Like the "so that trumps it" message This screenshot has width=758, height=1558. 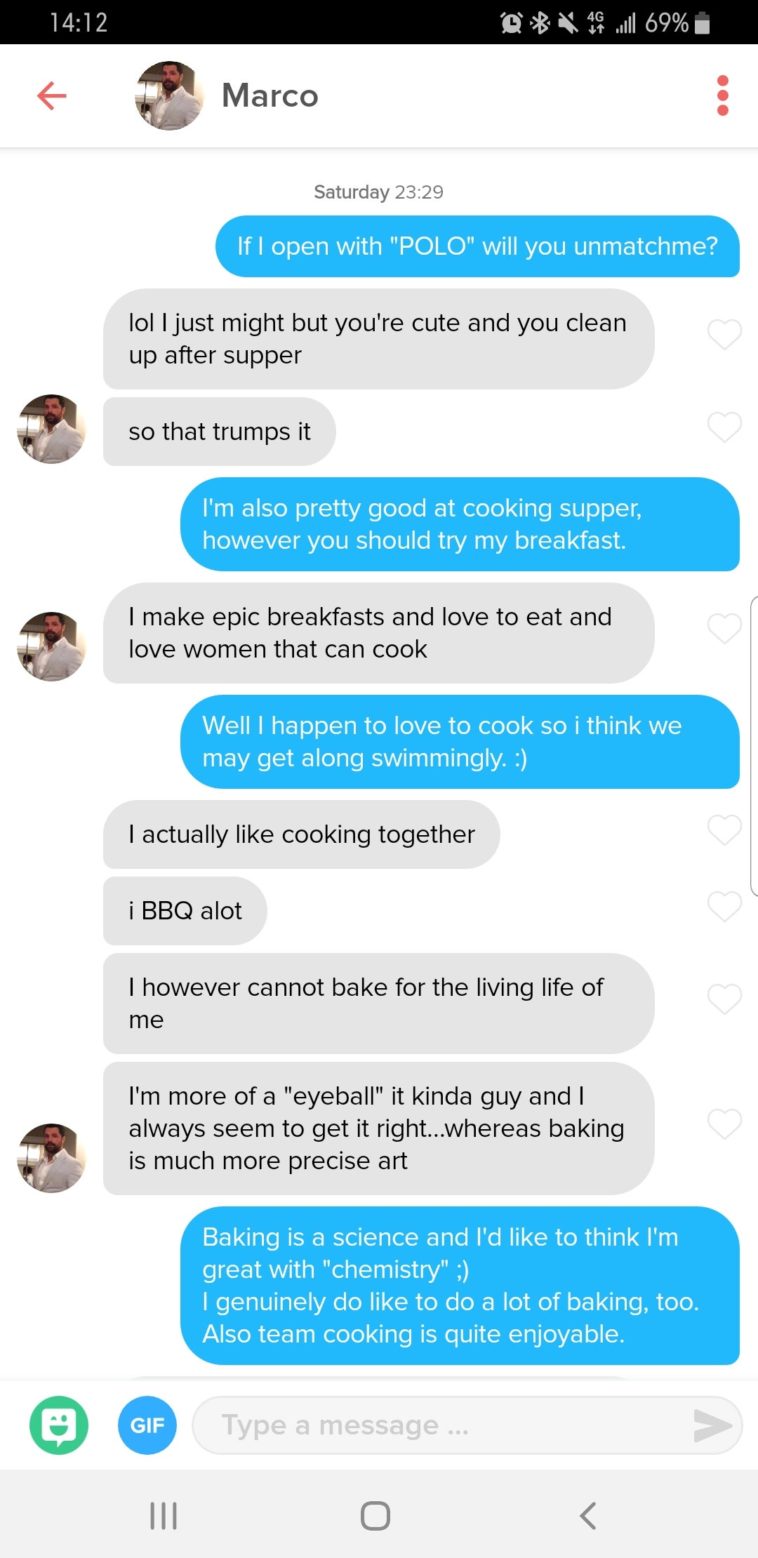pyautogui.click(x=724, y=428)
